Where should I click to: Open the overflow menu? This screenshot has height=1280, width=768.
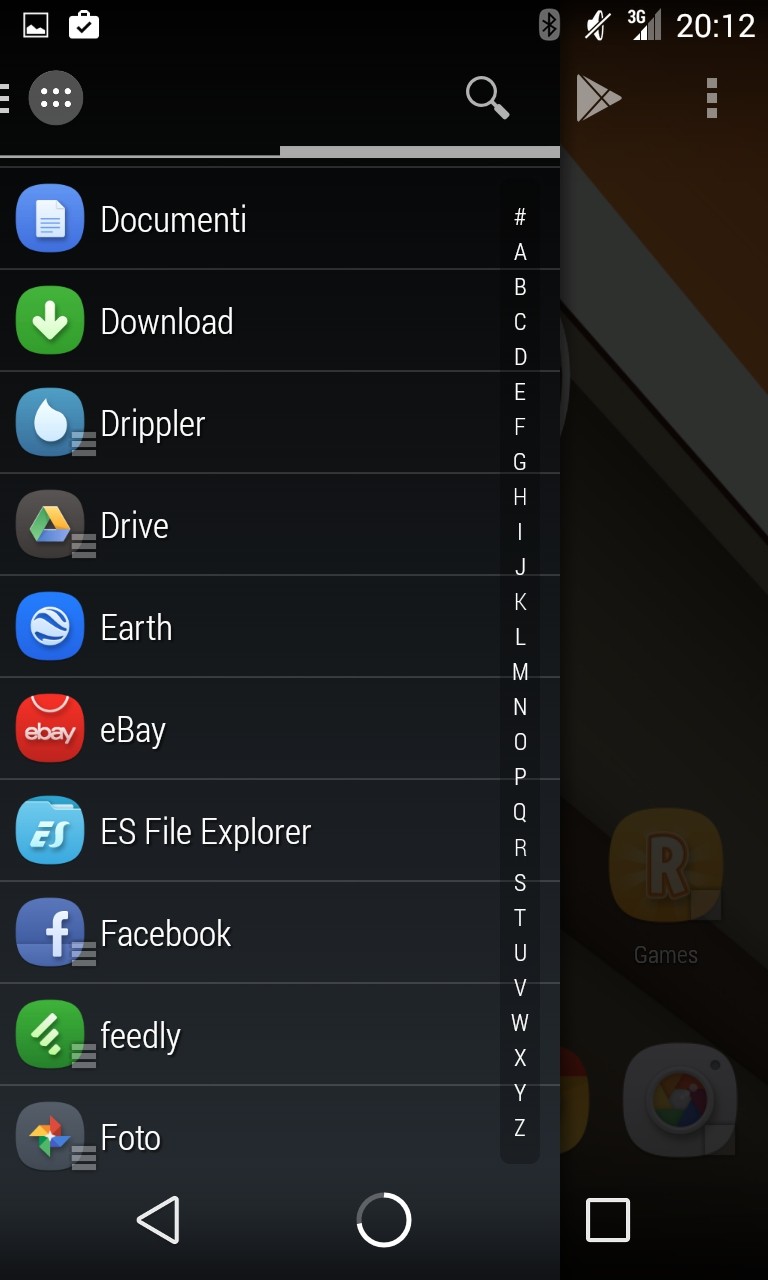712,98
